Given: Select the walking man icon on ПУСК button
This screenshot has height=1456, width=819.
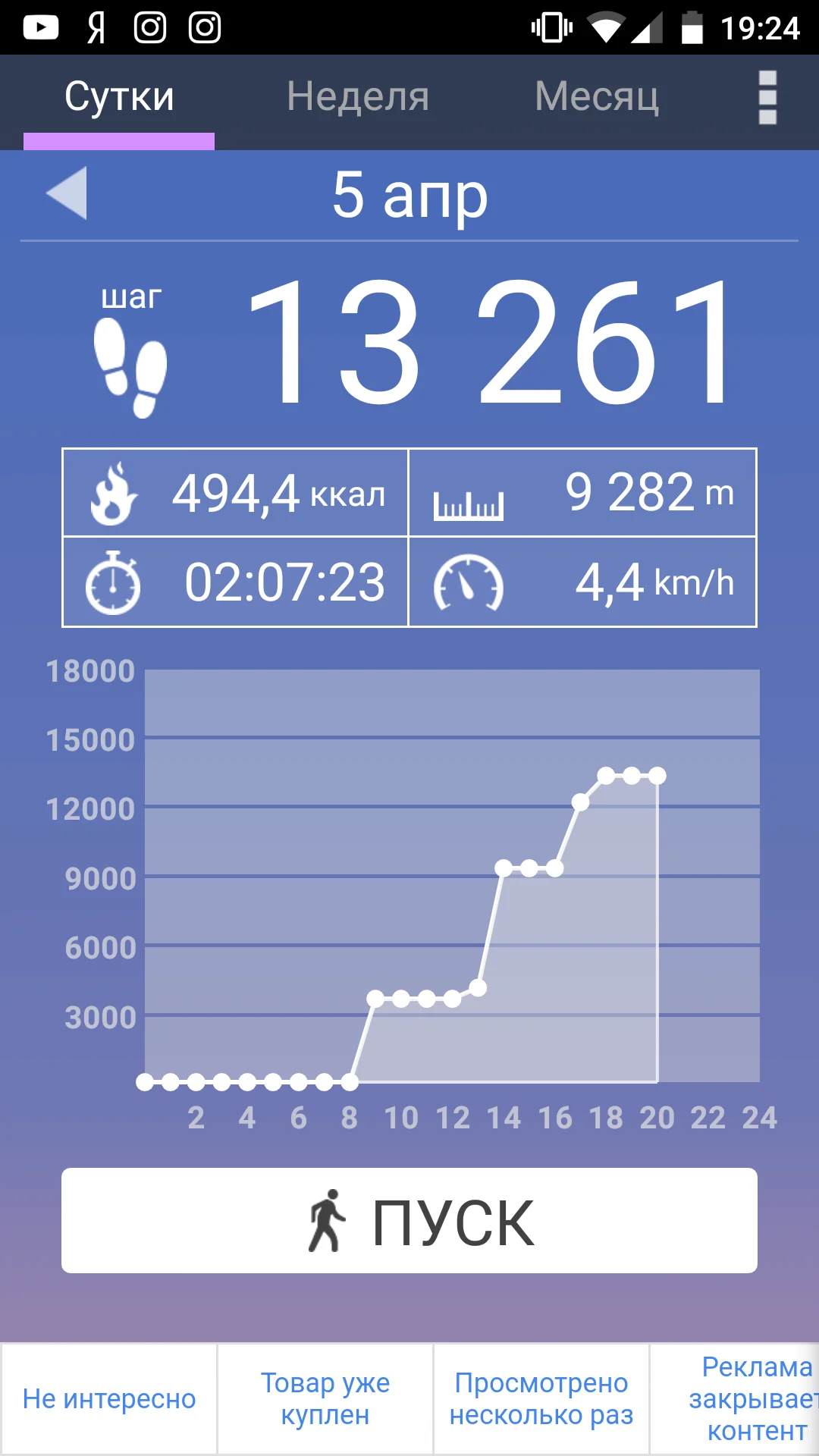Looking at the screenshot, I should pos(328,1219).
